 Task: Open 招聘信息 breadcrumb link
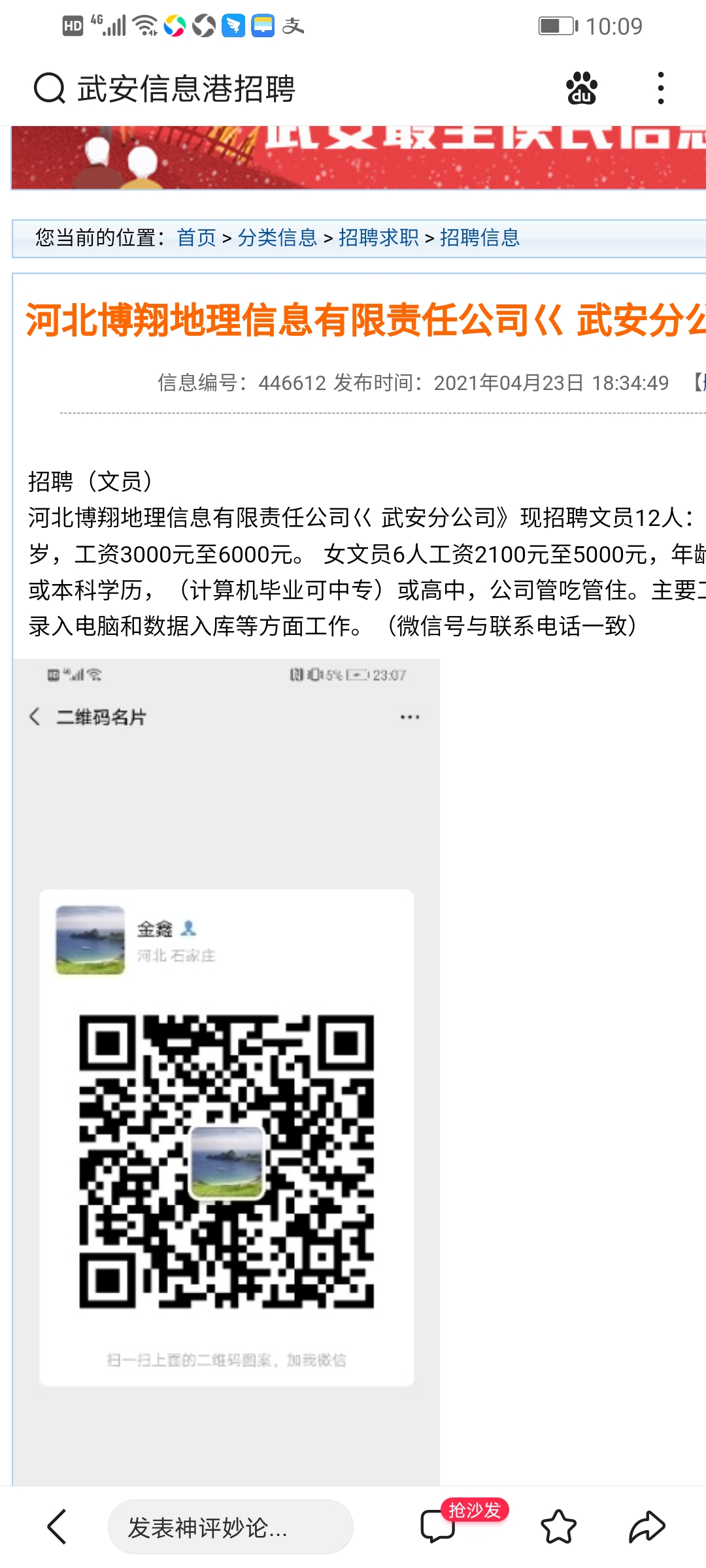point(480,238)
